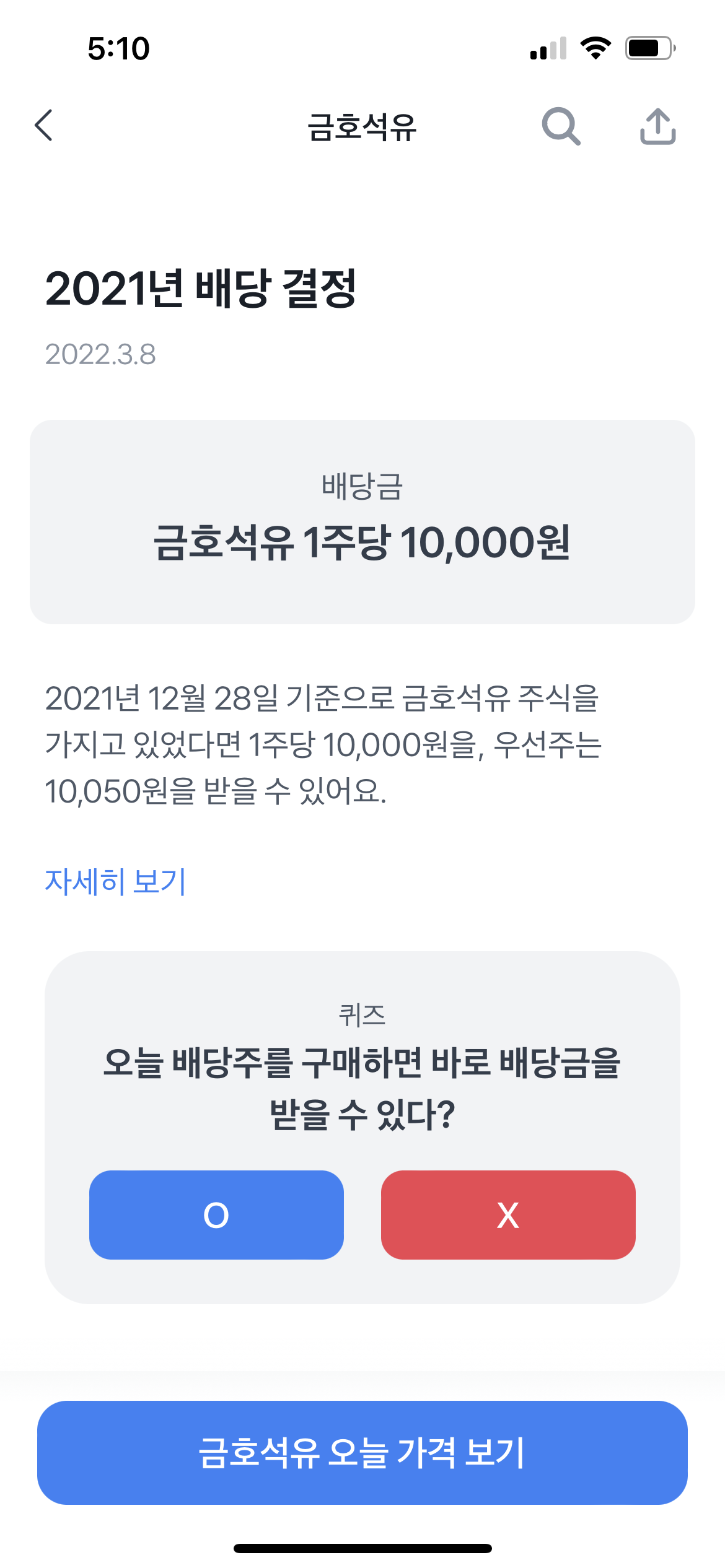Go back using the top-left arrow

point(44,126)
